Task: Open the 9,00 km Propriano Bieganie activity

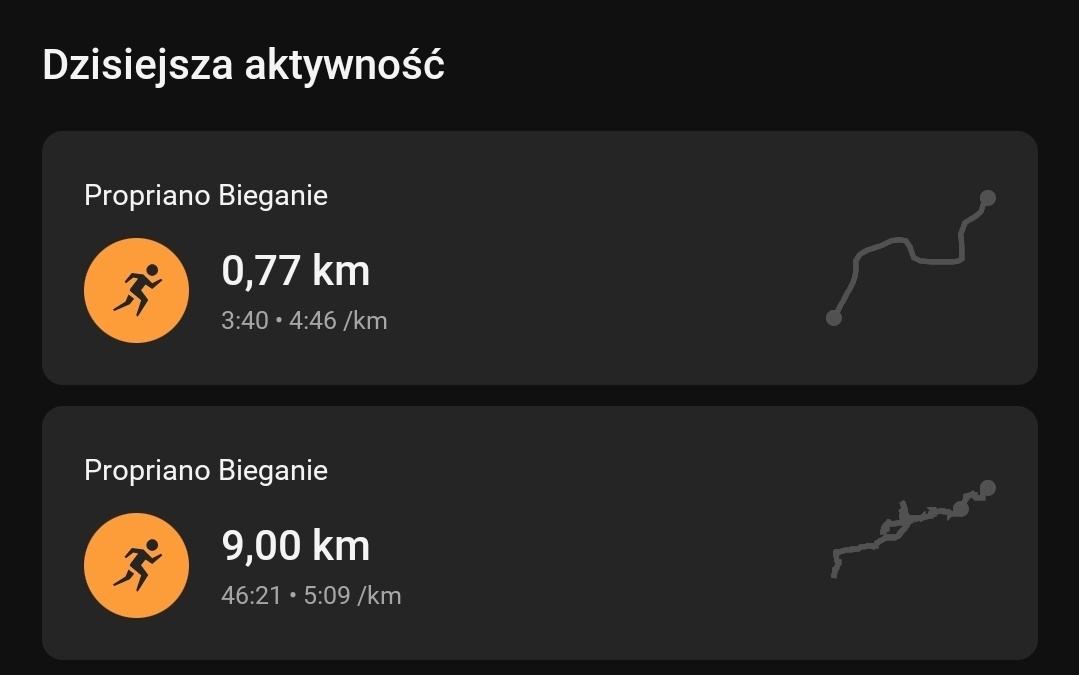Action: coord(539,533)
